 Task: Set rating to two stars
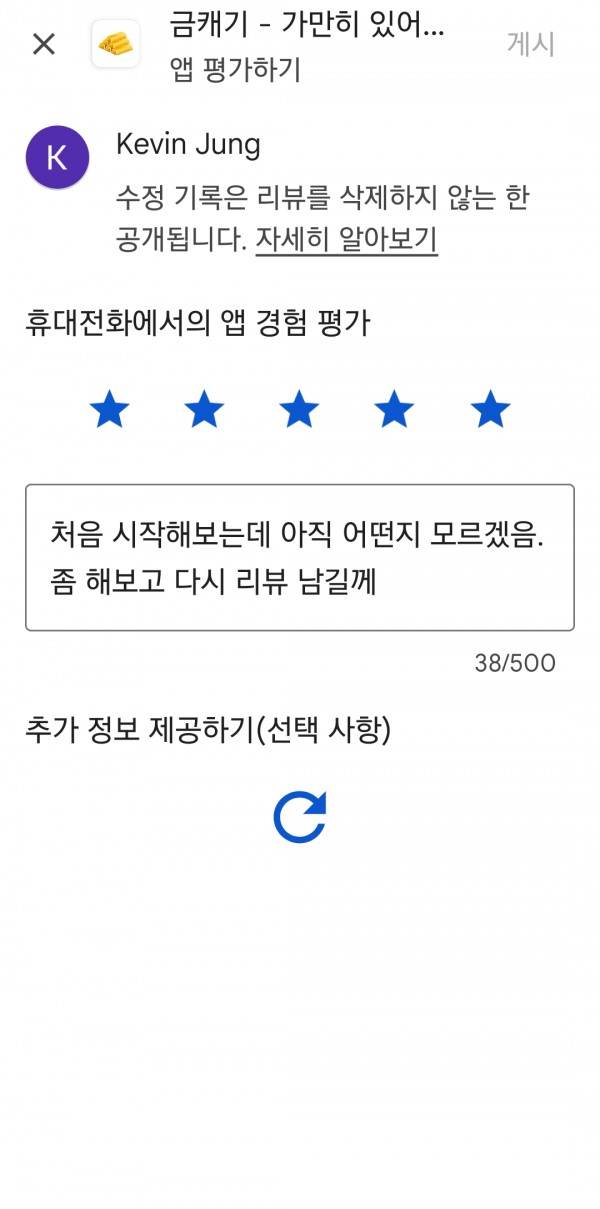pyautogui.click(x=204, y=410)
